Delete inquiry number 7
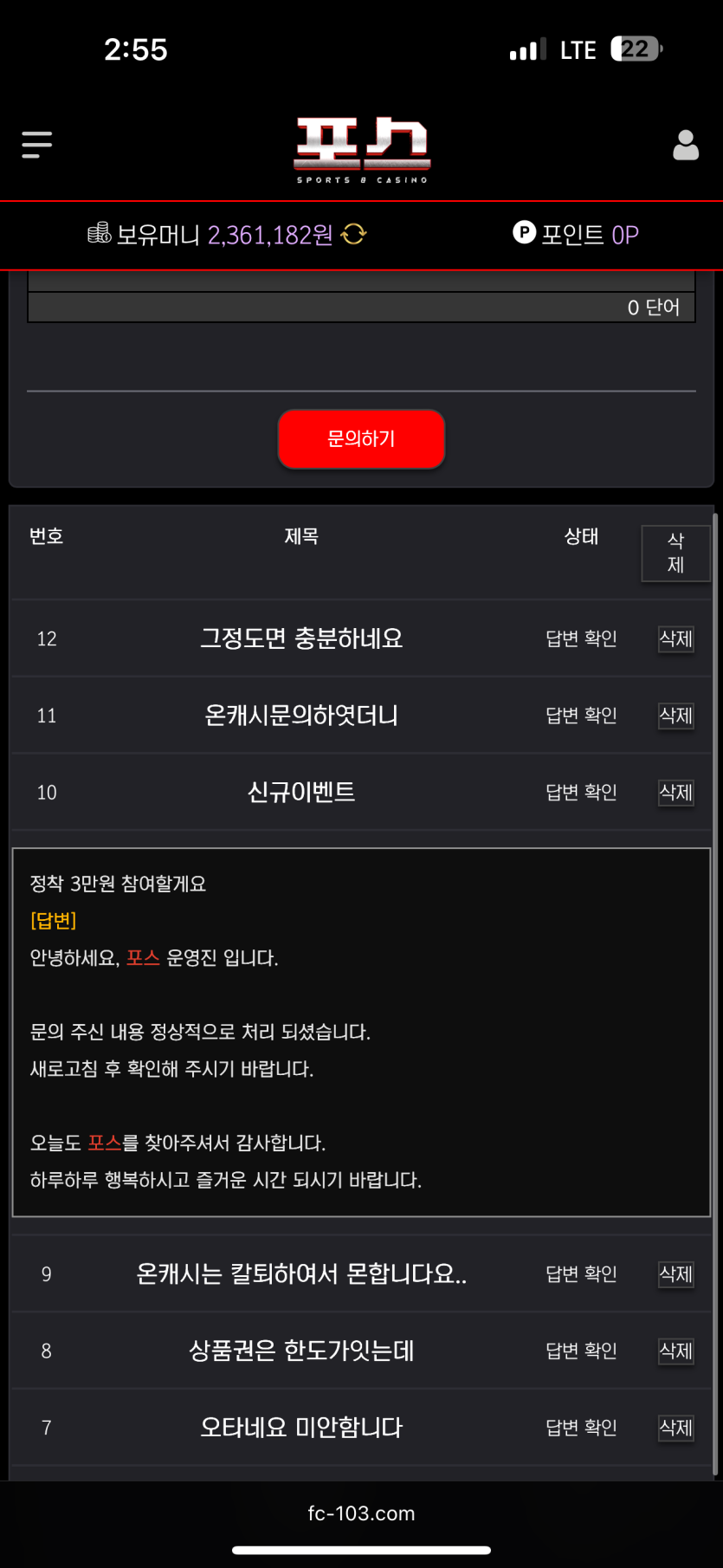Viewport: 723px width, 1568px height. tap(675, 1428)
